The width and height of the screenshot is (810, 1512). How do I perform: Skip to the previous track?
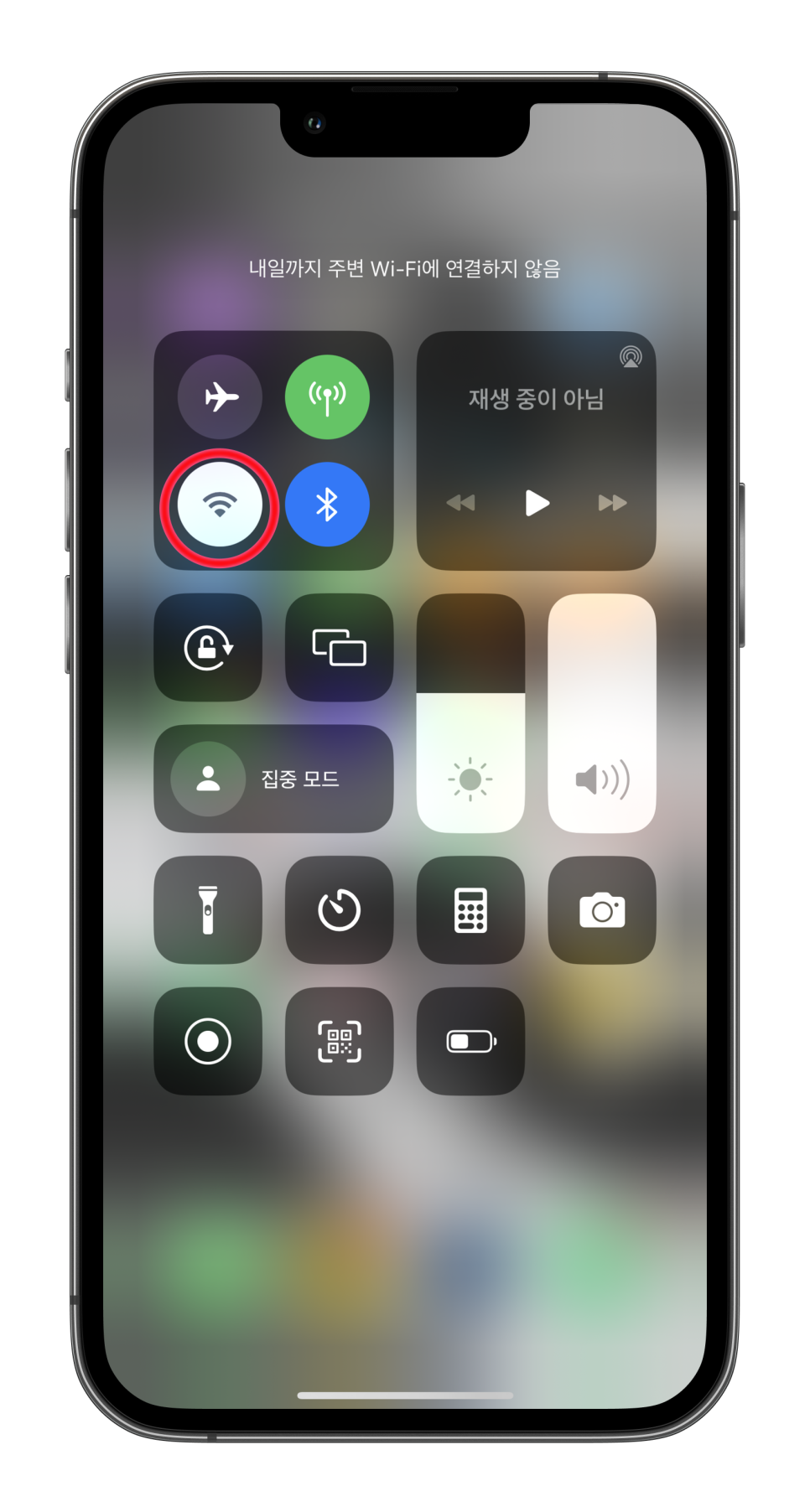(460, 503)
